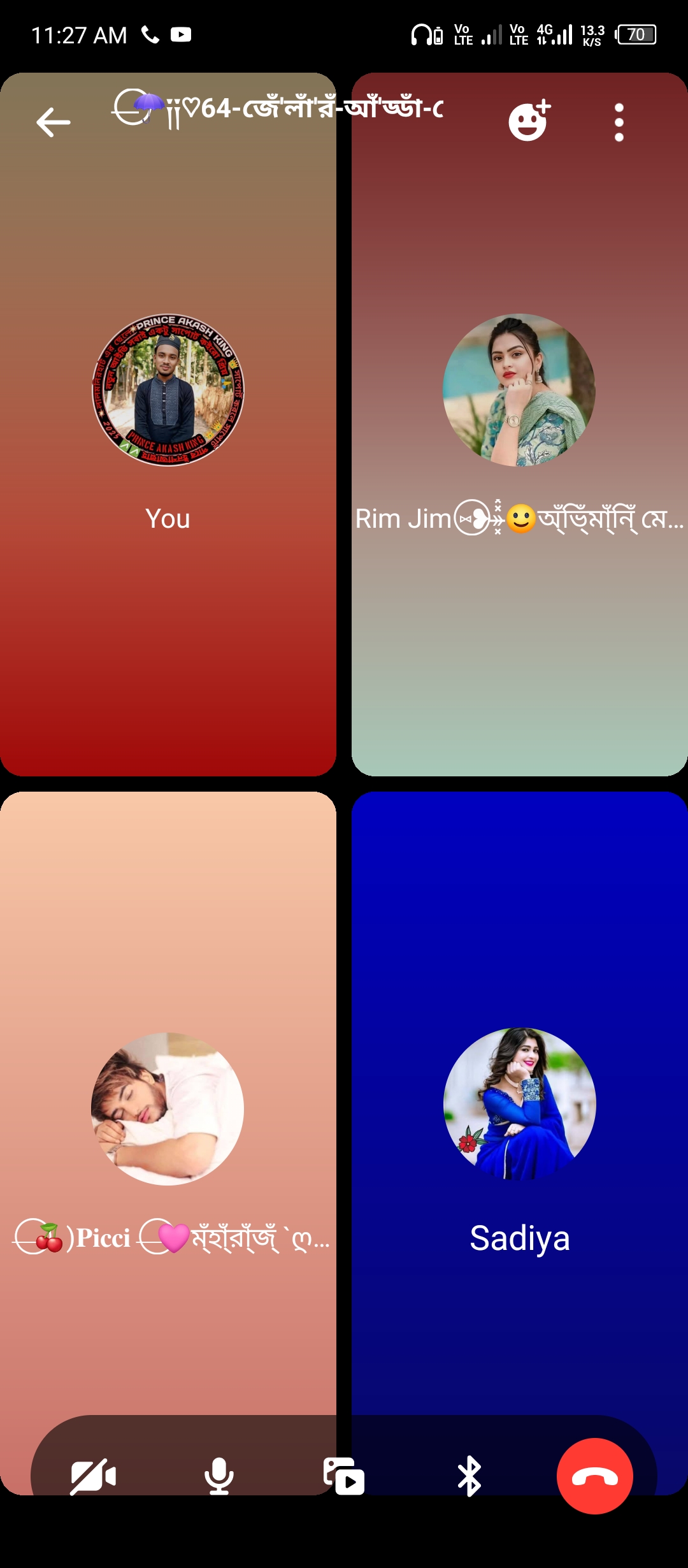
Task: Select Picci's call tile
Action: [x=168, y=1108]
